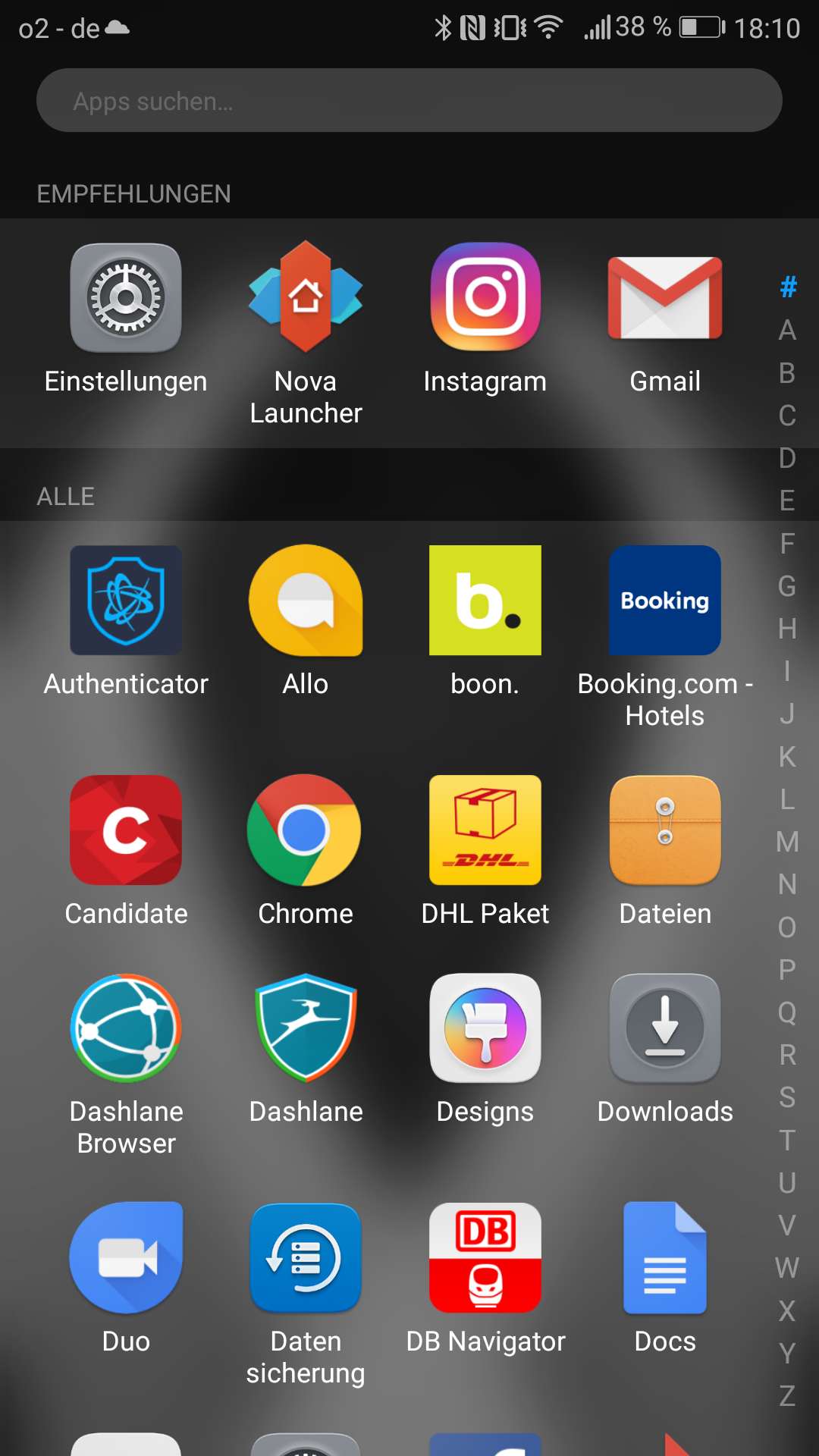Open Instagram app
The image size is (819, 1456).
pyautogui.click(x=485, y=298)
